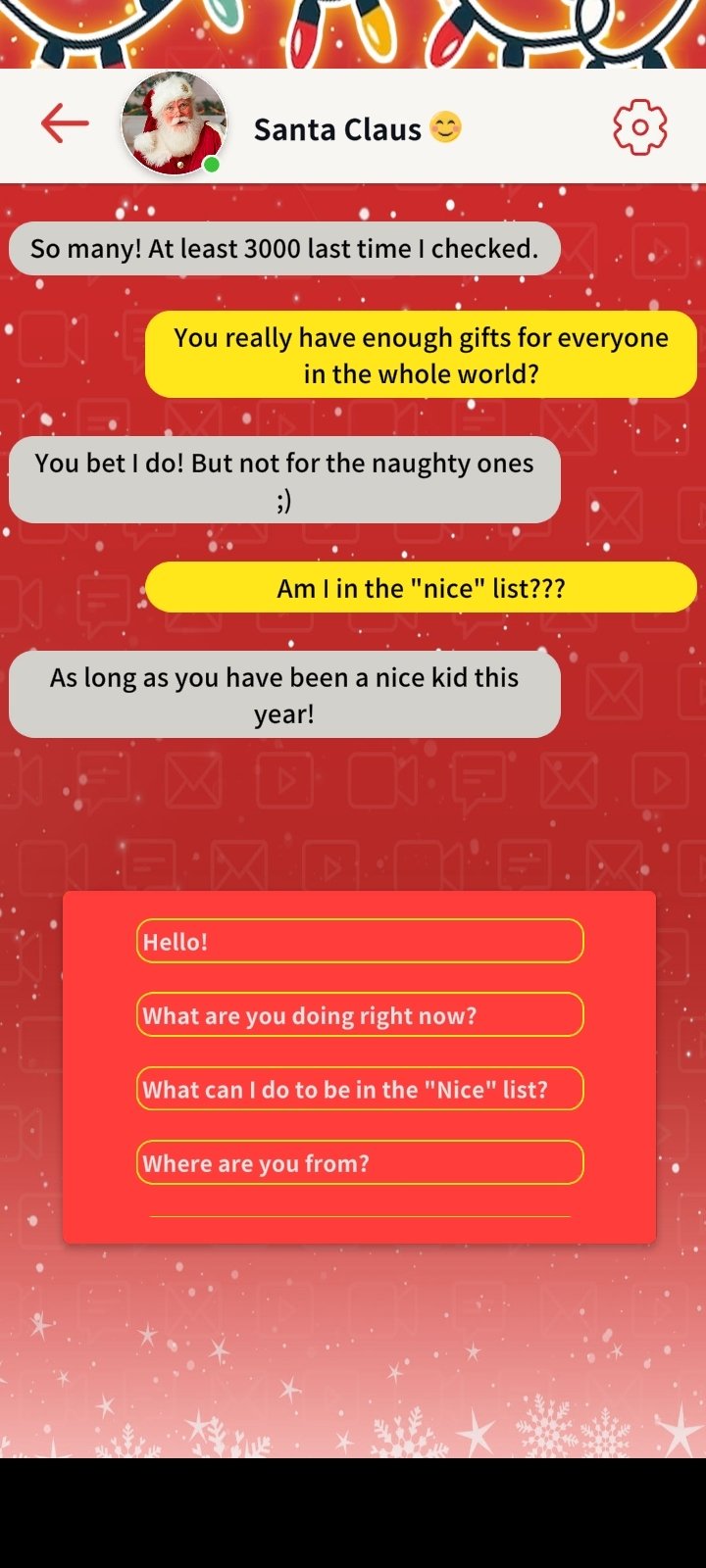Choose "Where are you from?" reply

pos(360,1162)
